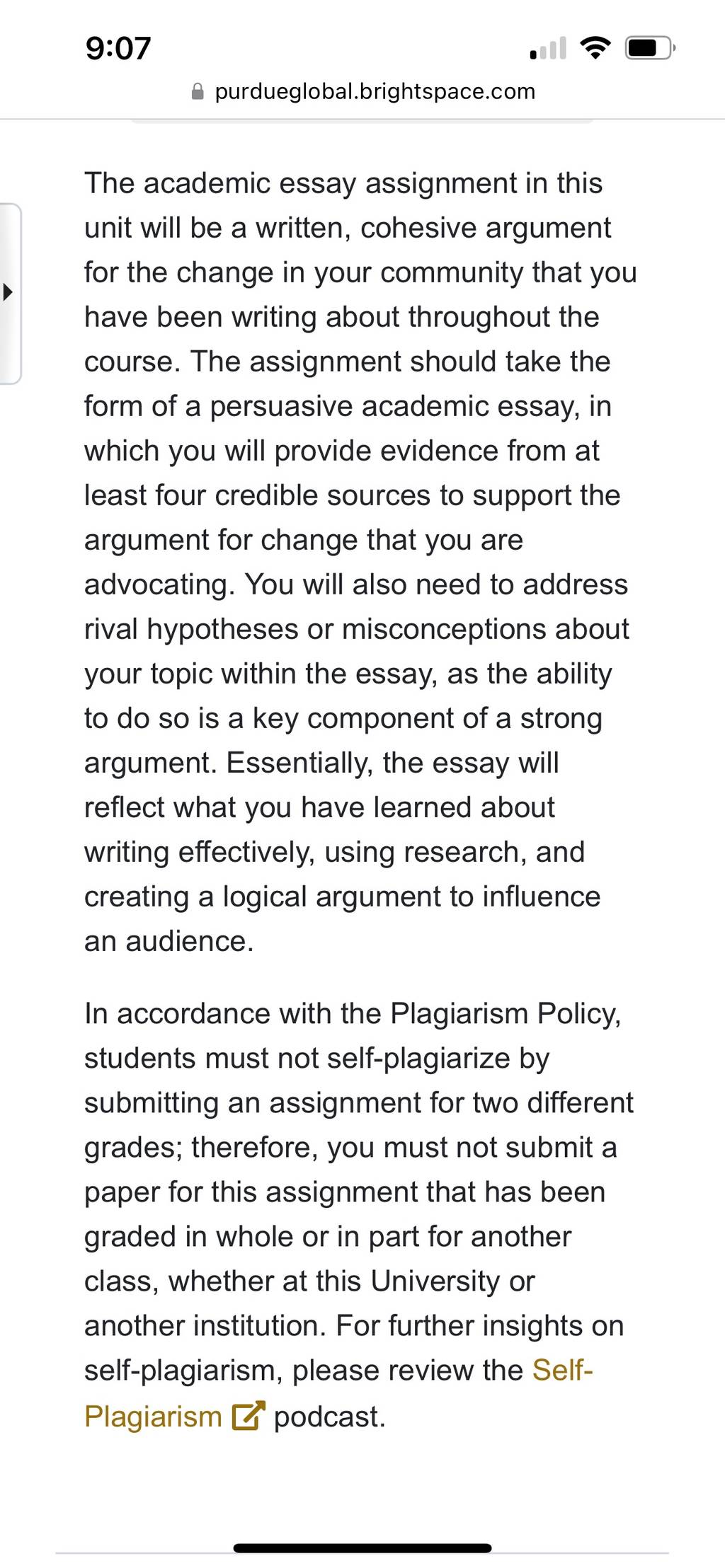Expand the side panel arrow tab

[x=10, y=294]
